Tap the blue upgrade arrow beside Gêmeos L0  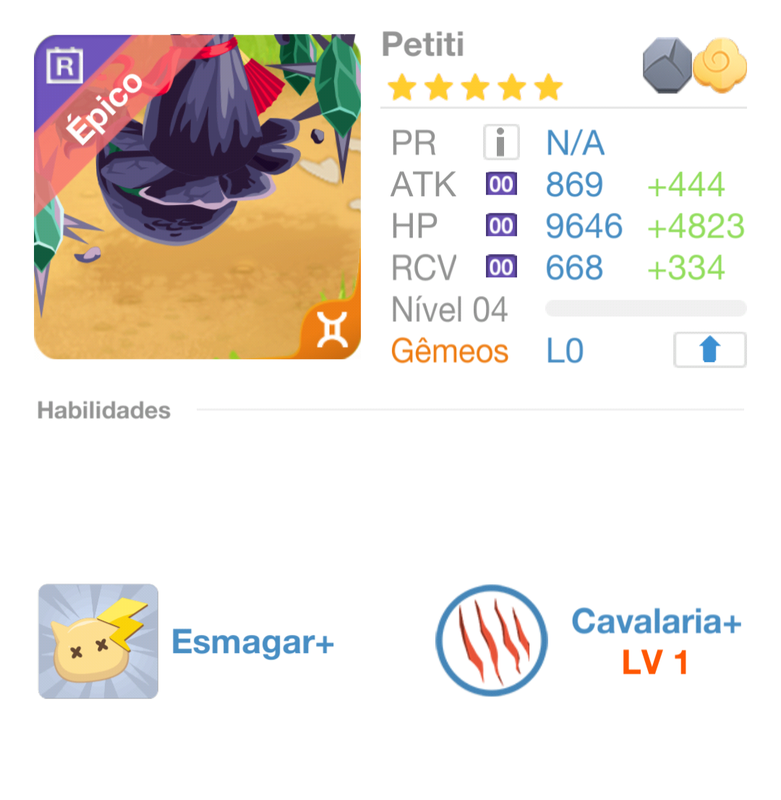tap(709, 350)
